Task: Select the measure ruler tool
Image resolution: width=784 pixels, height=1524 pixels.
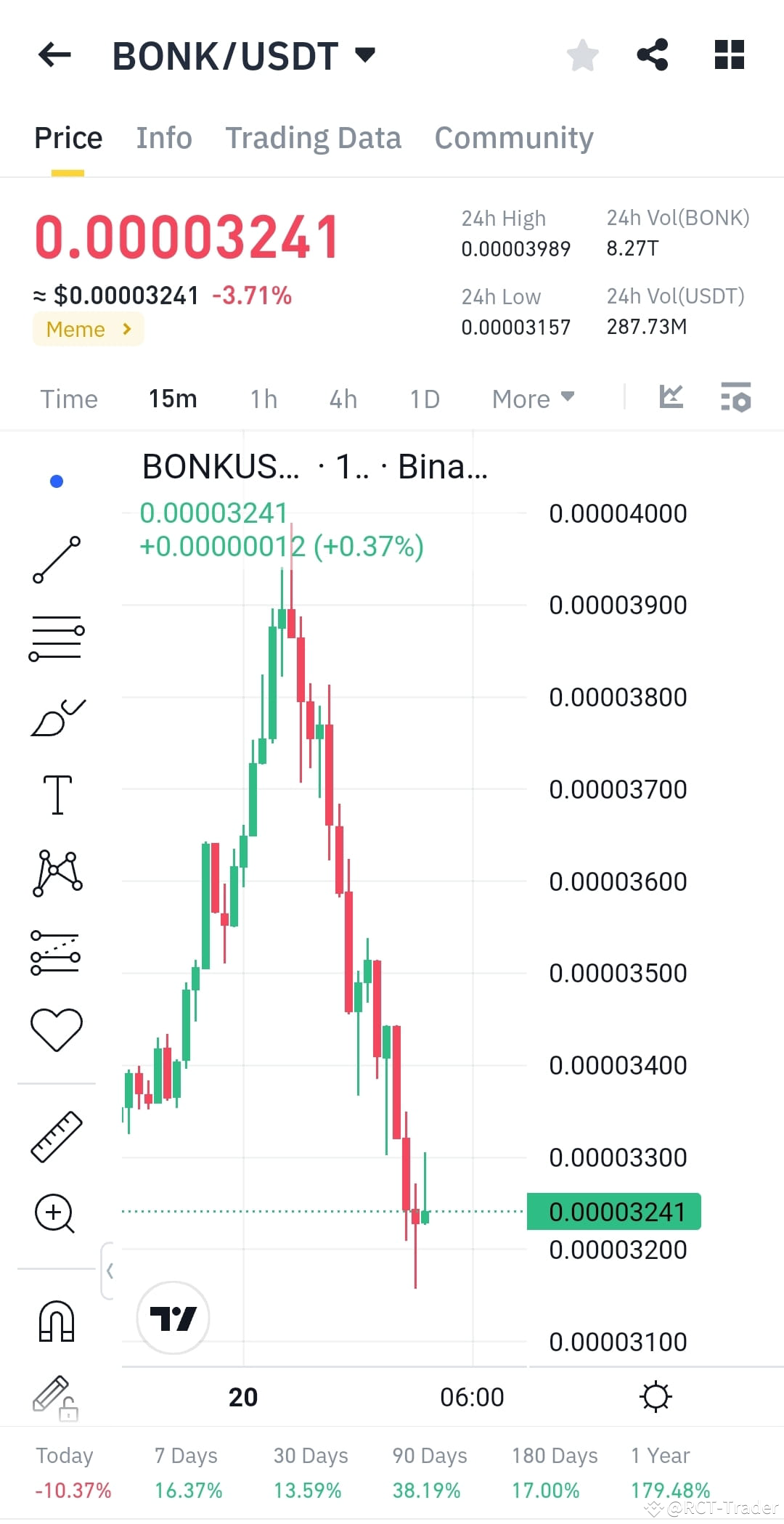Action: click(57, 1136)
